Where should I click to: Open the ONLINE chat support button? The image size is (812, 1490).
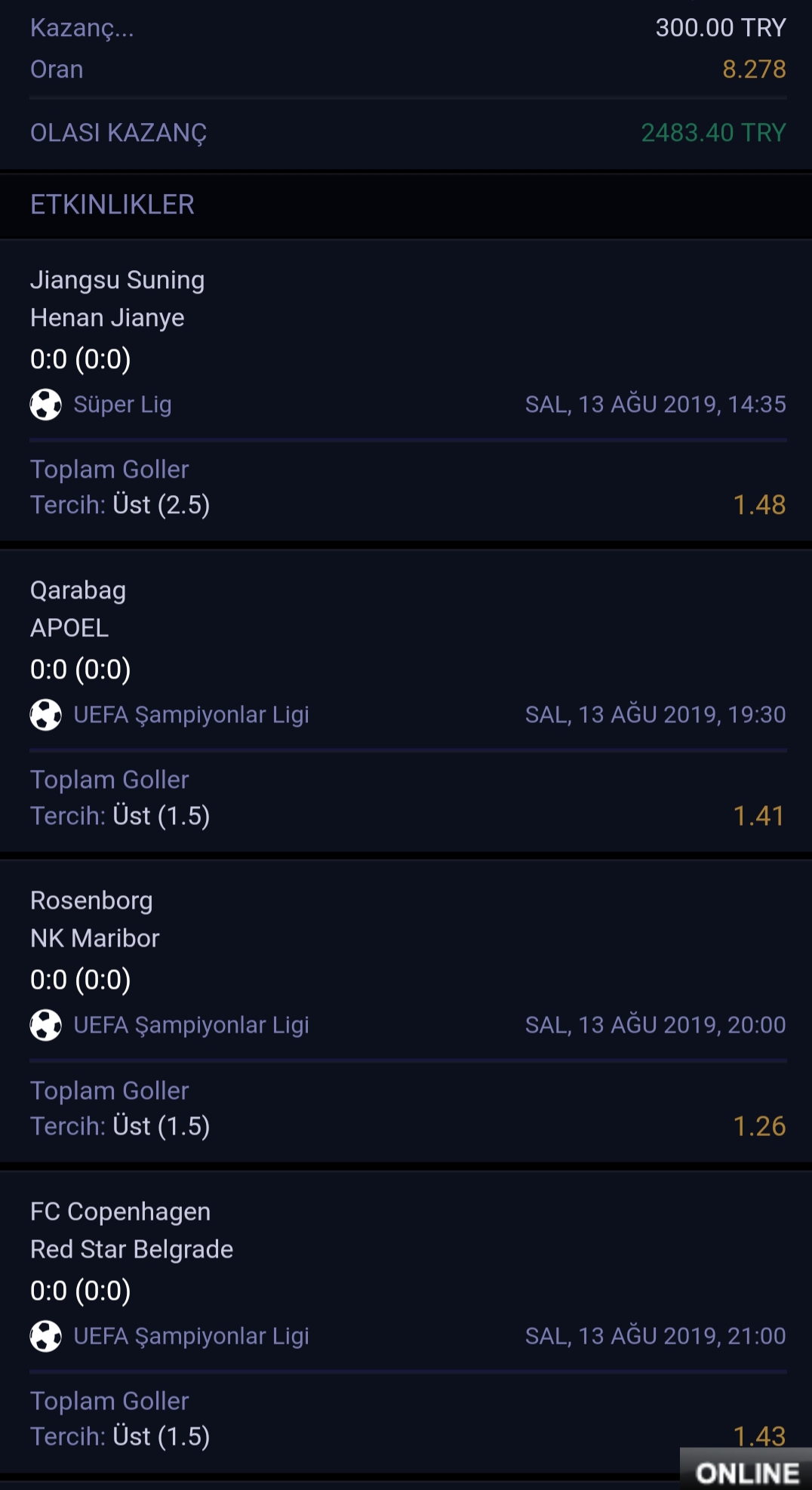[x=746, y=1469]
